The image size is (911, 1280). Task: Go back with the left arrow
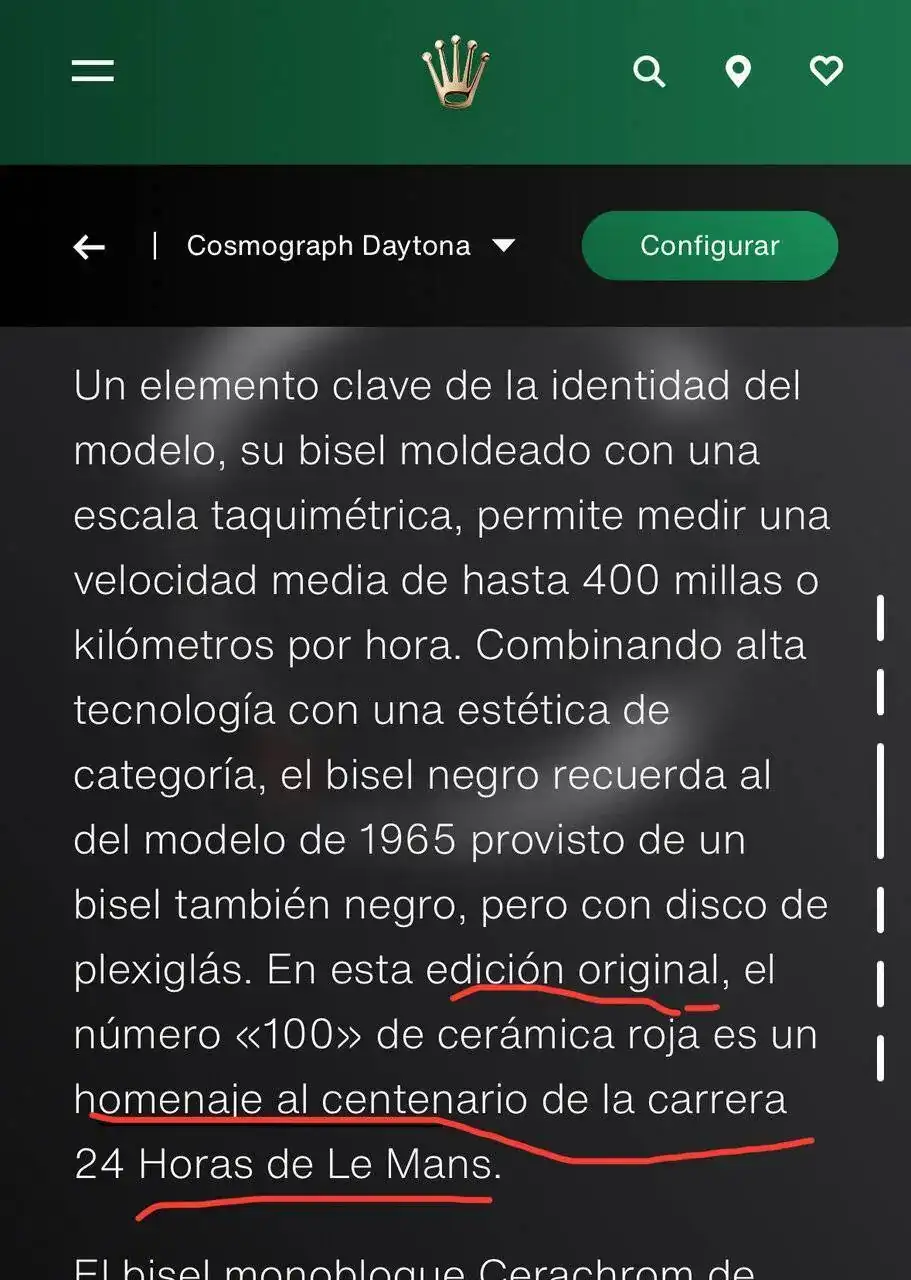[x=89, y=247]
